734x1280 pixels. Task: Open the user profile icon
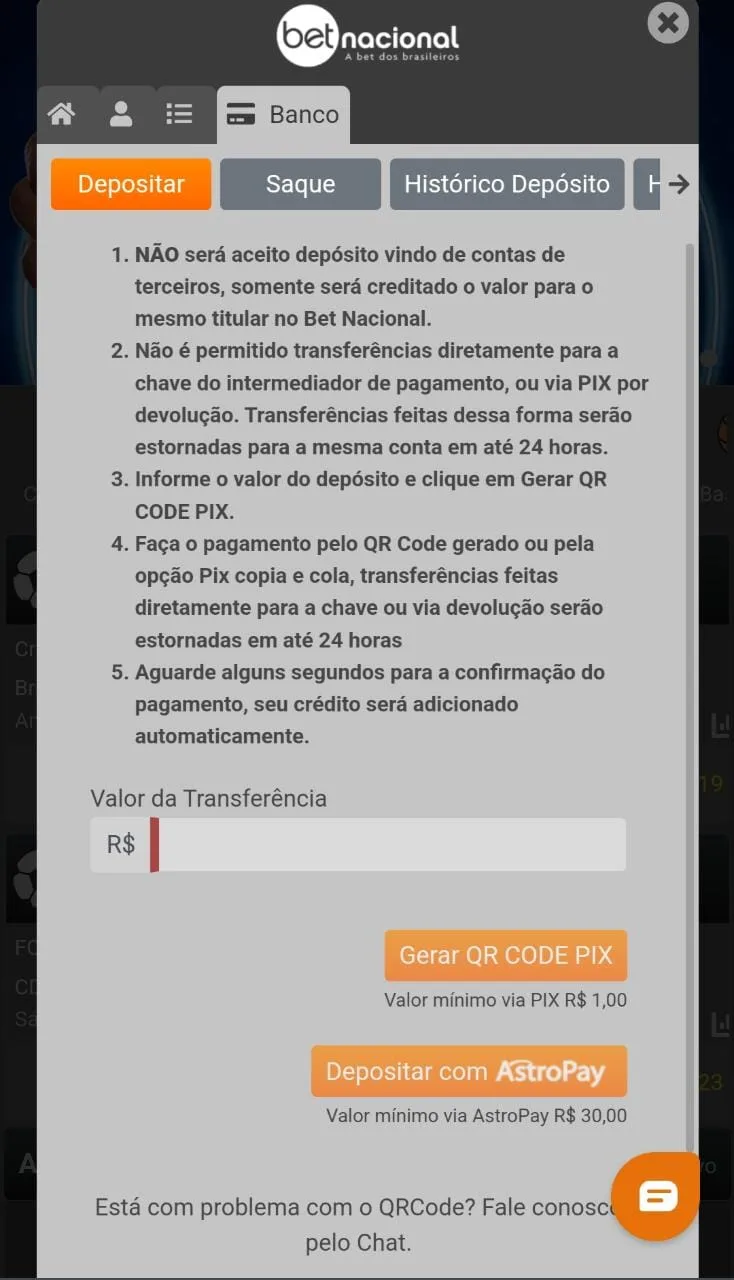[x=121, y=113]
